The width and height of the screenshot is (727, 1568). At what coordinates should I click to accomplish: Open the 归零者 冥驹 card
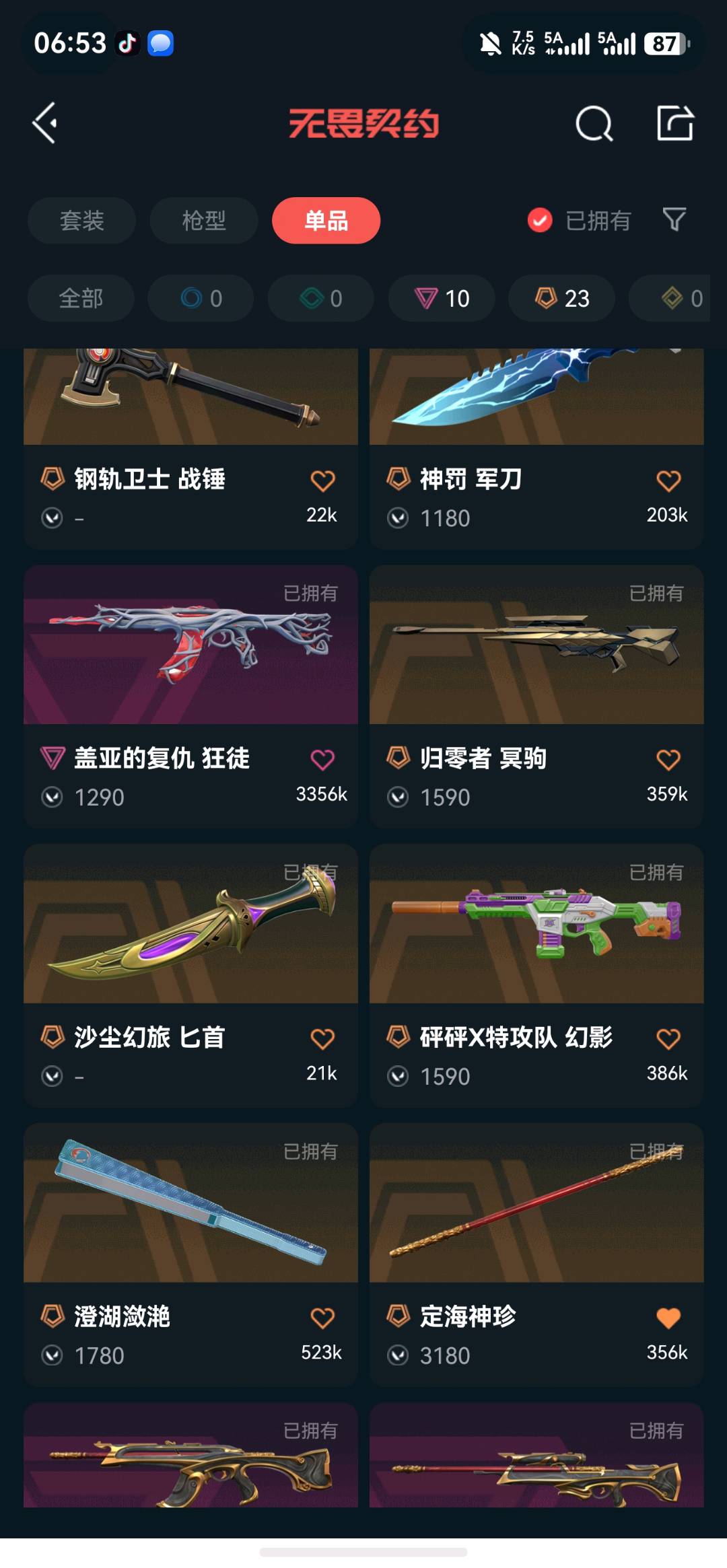click(x=536, y=697)
